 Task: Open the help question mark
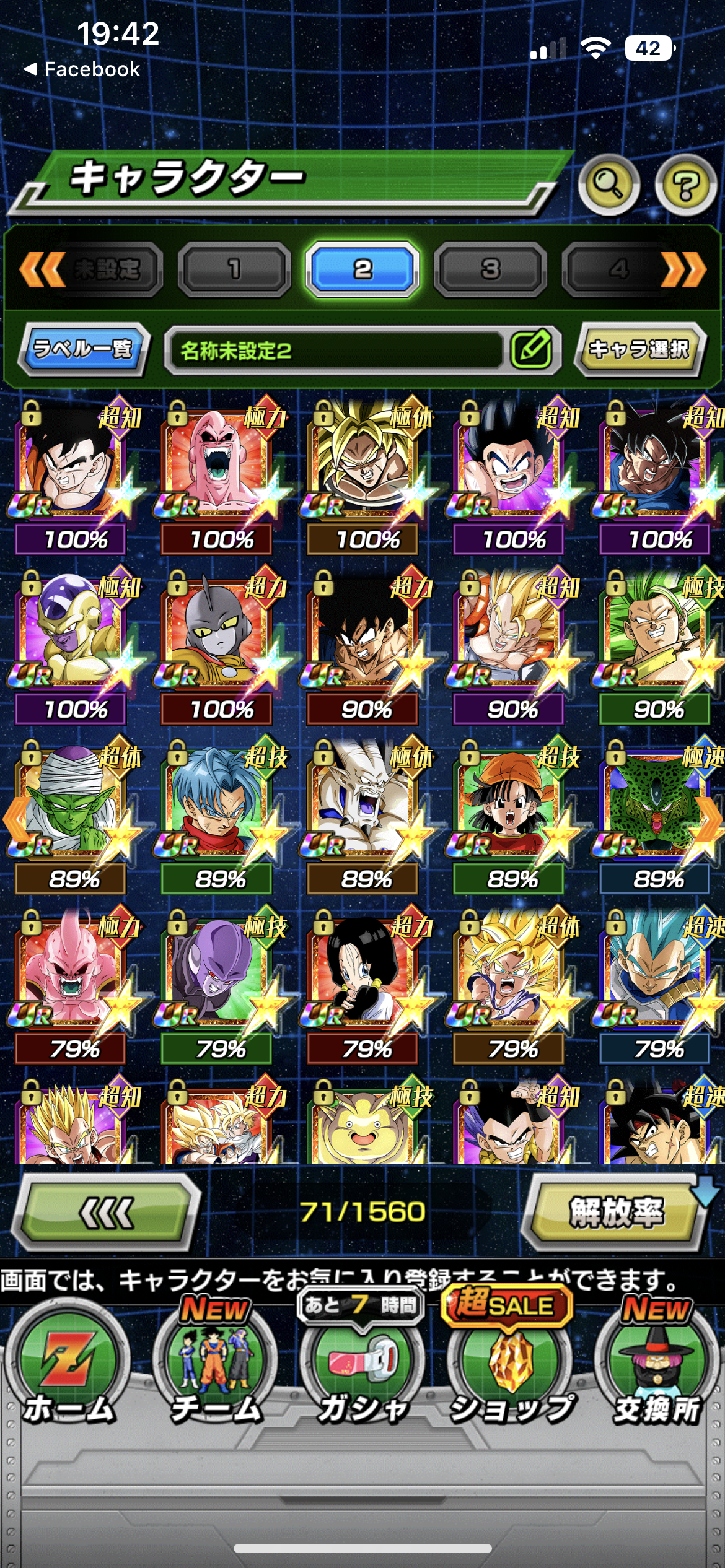click(685, 185)
